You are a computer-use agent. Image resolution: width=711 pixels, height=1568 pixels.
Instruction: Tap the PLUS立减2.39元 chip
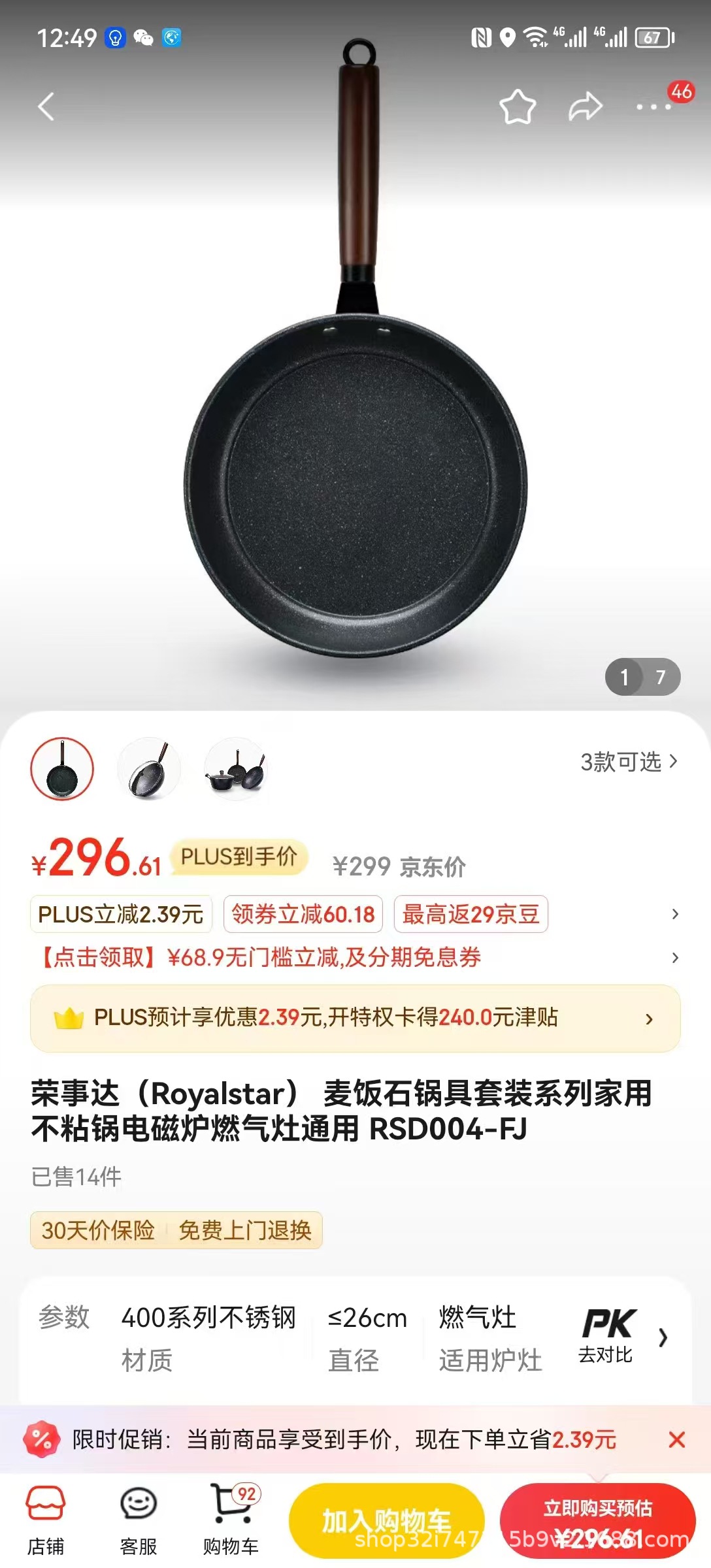(x=121, y=914)
